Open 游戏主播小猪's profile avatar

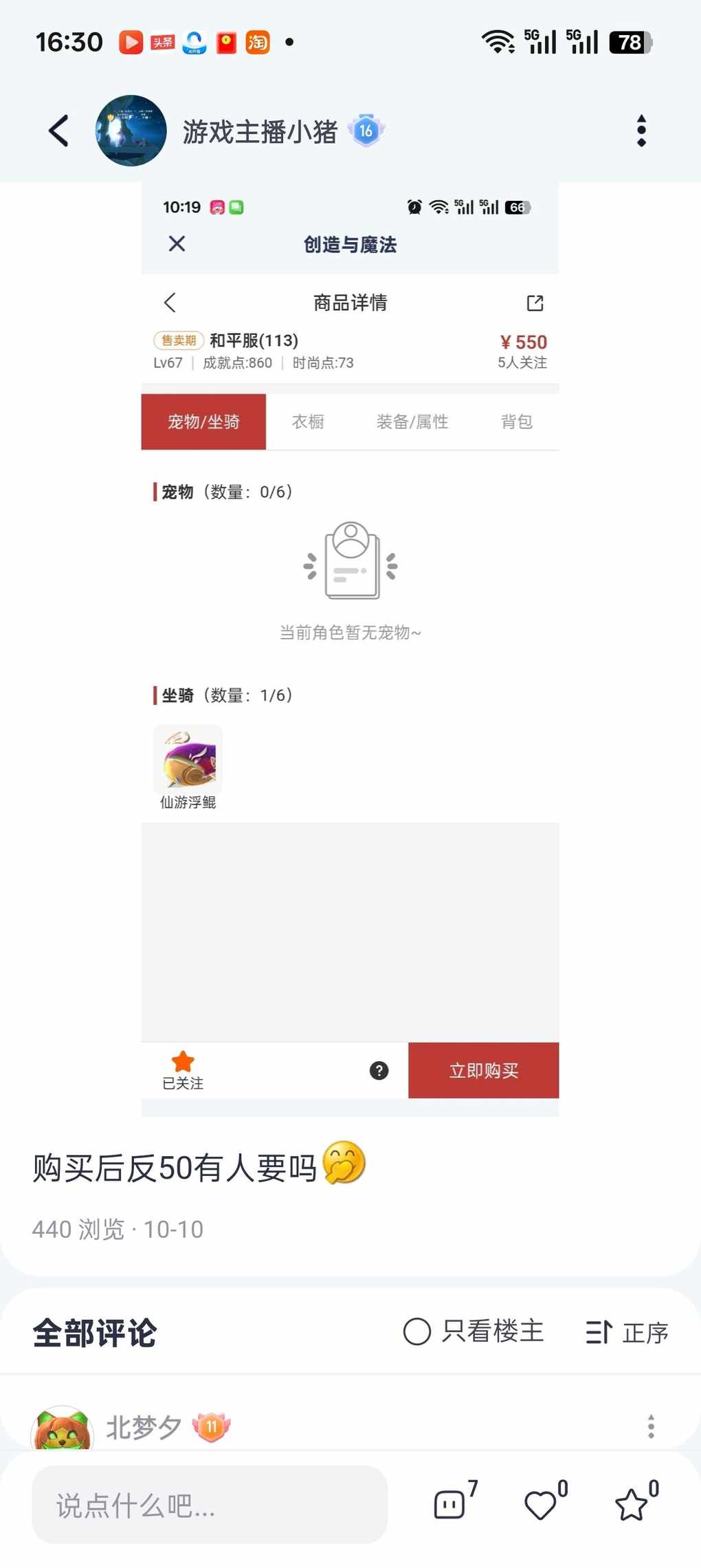click(131, 131)
